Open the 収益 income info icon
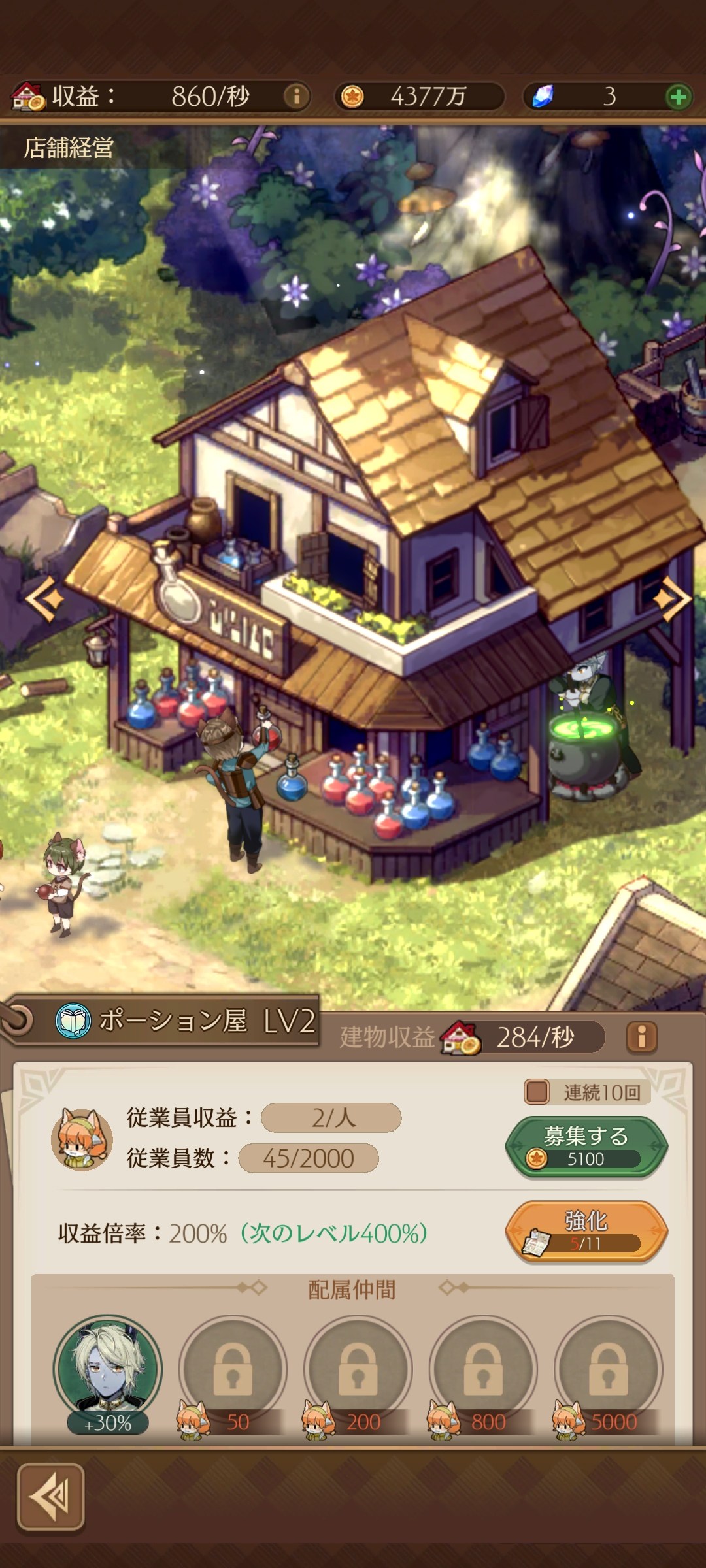Image resolution: width=706 pixels, height=1568 pixels. pos(296,97)
